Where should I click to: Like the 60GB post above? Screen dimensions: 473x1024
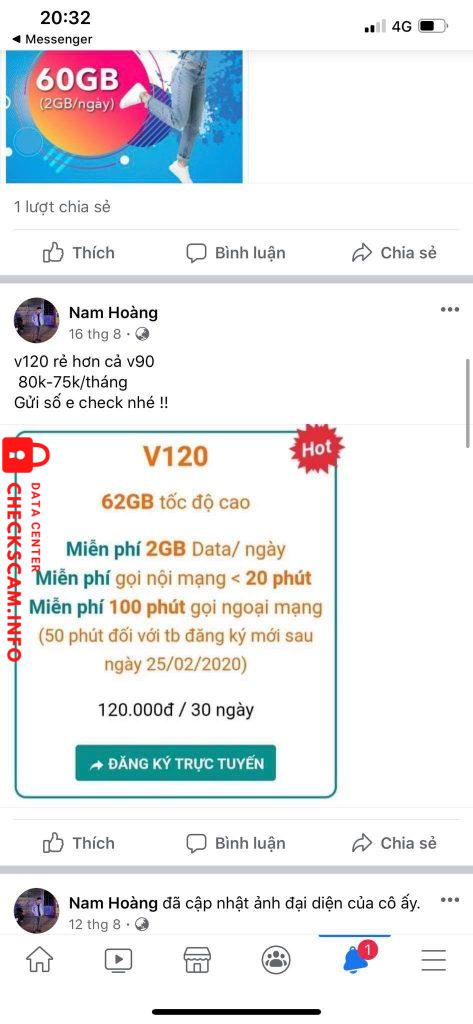coord(78,253)
